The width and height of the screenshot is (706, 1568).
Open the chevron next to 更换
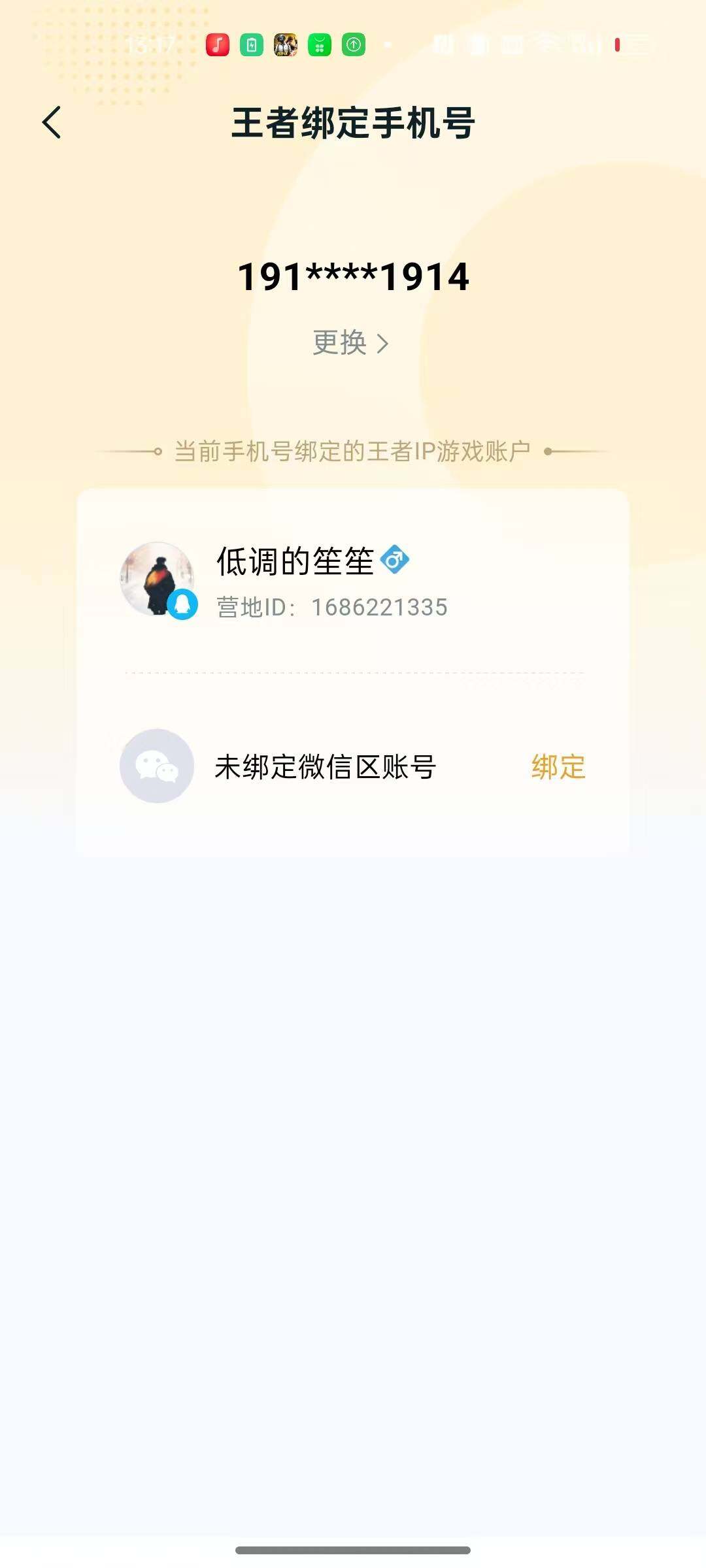point(382,345)
